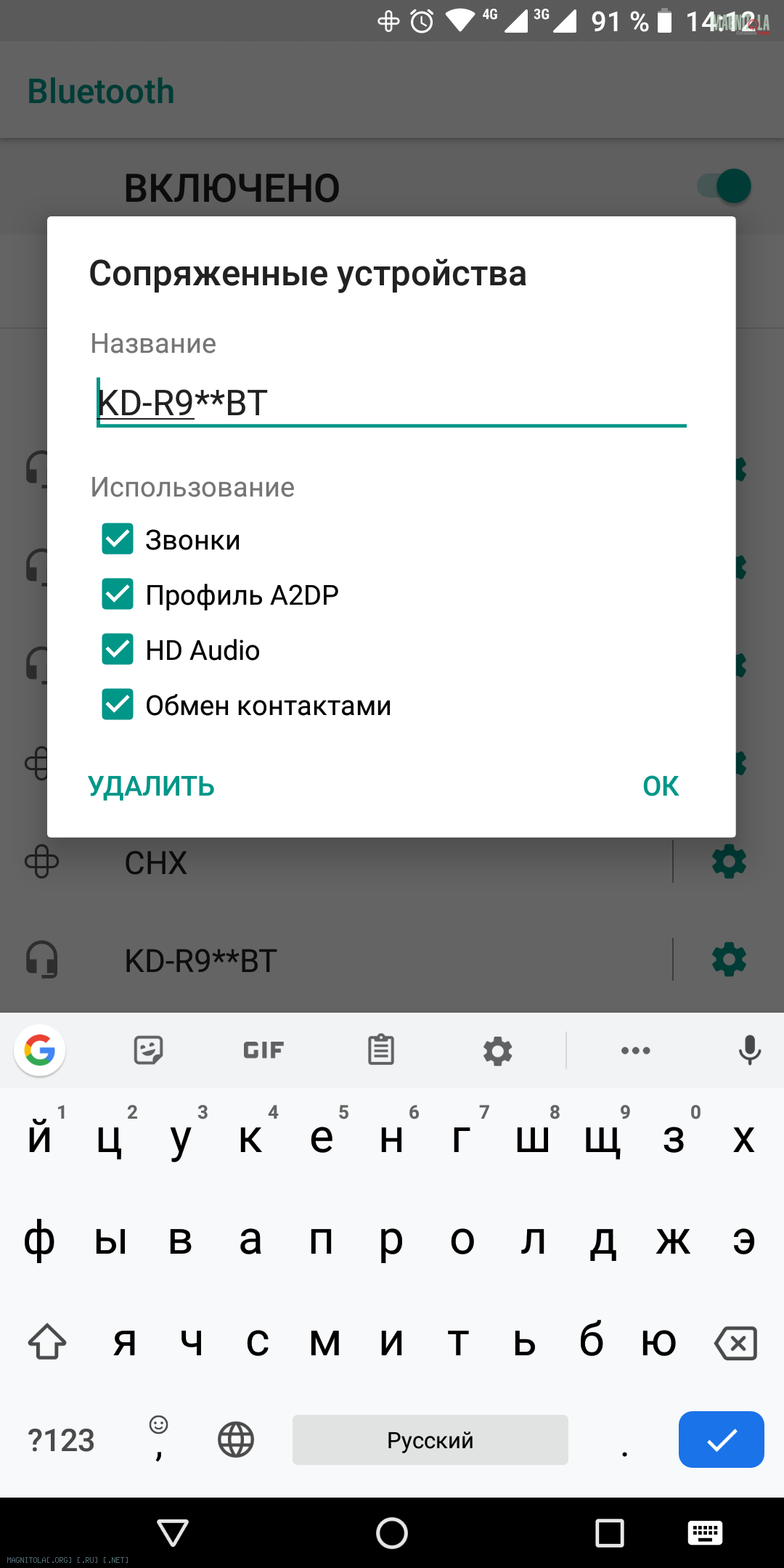Image resolution: width=784 pixels, height=1568 pixels.
Task: Open the keyboard sticker panel
Action: [x=148, y=1050]
